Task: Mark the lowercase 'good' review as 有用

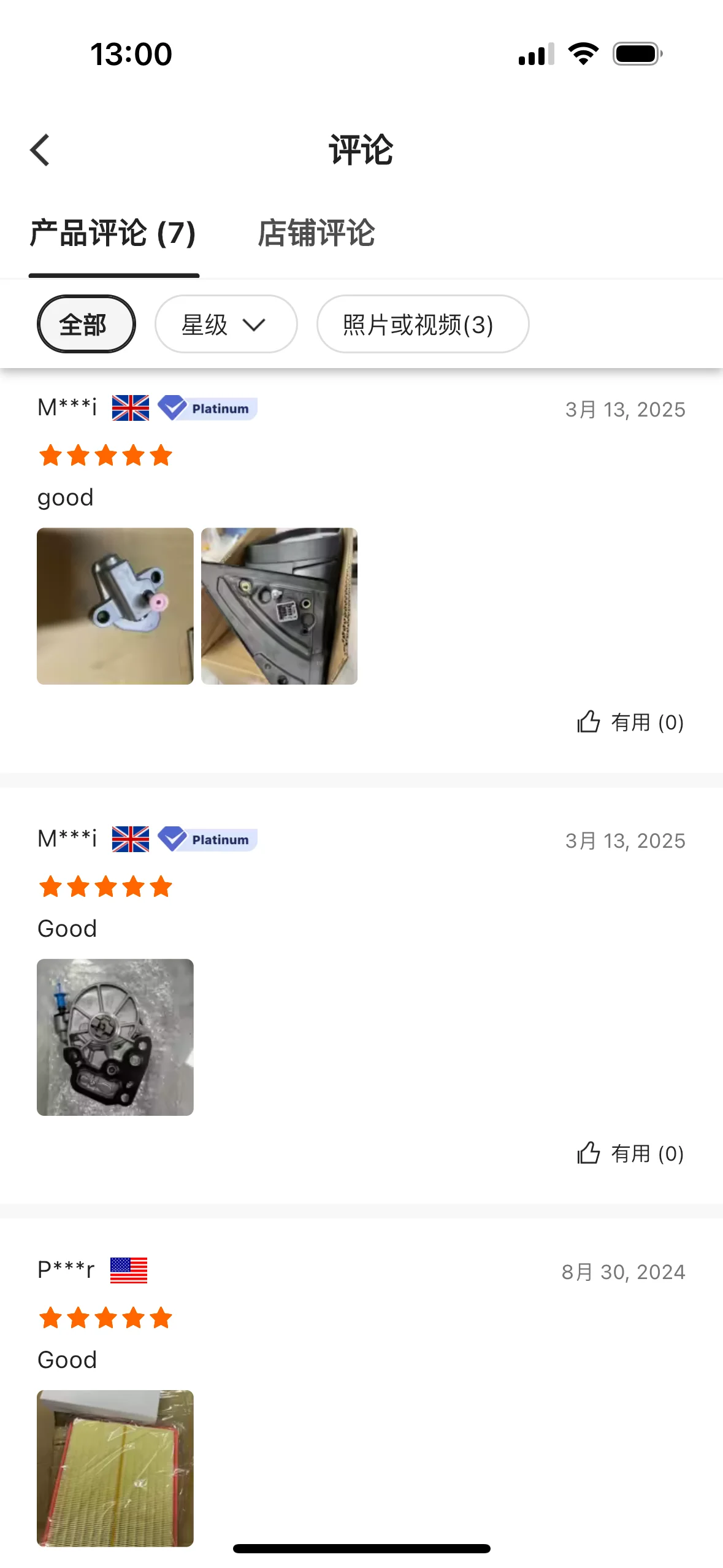Action: point(630,722)
